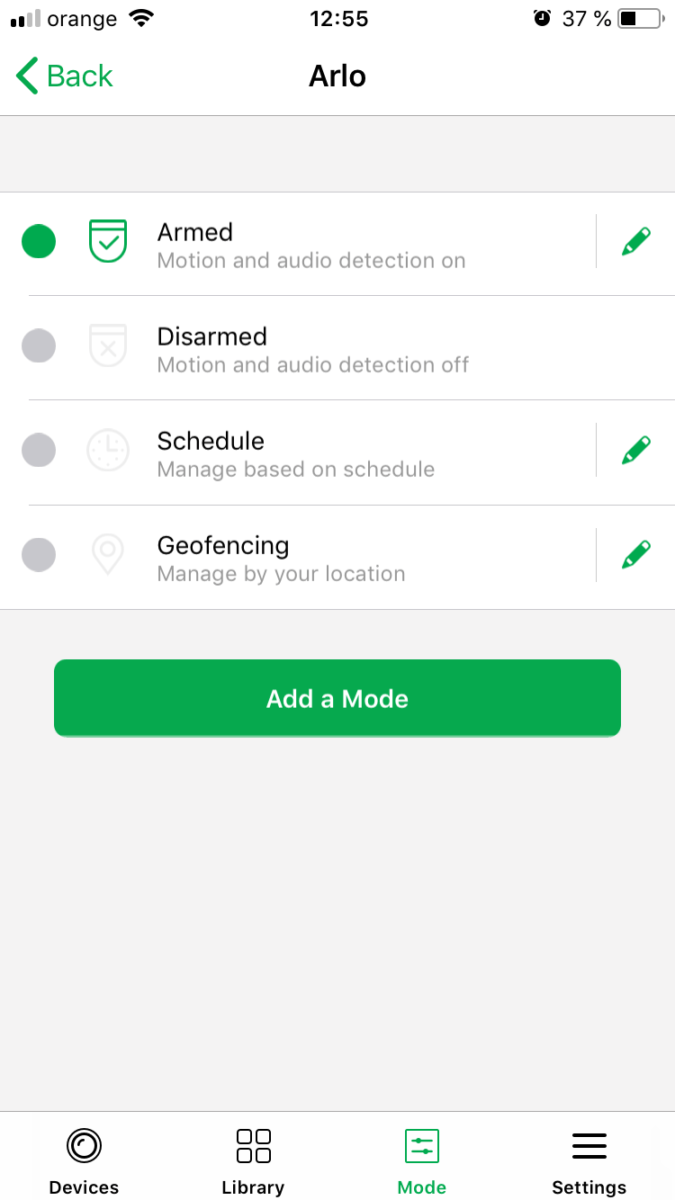Select the Armed mode
The height and width of the screenshot is (1200, 675).
(x=298, y=244)
